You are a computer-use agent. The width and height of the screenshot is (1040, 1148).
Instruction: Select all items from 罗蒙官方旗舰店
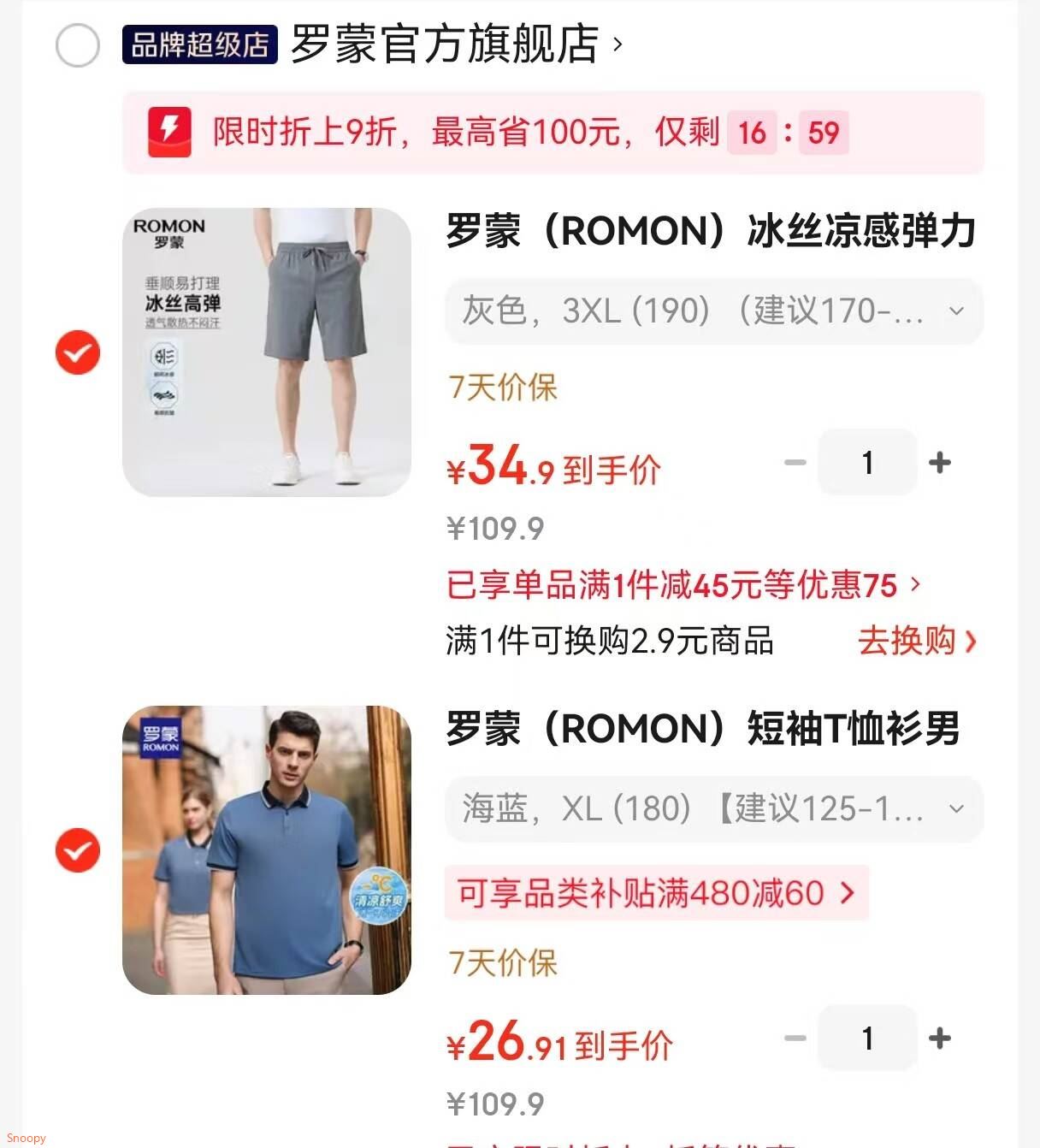point(78,45)
